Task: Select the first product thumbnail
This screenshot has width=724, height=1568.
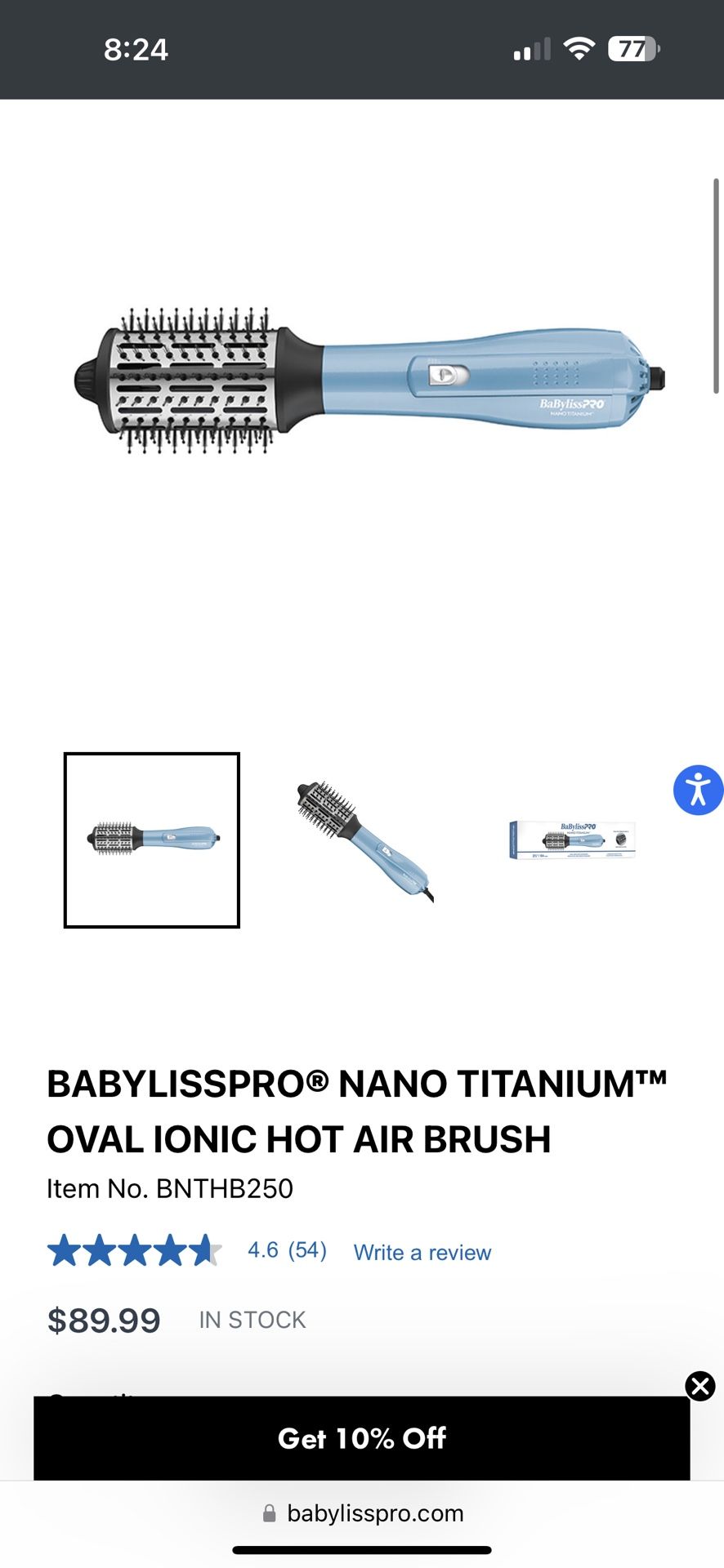Action: (152, 840)
